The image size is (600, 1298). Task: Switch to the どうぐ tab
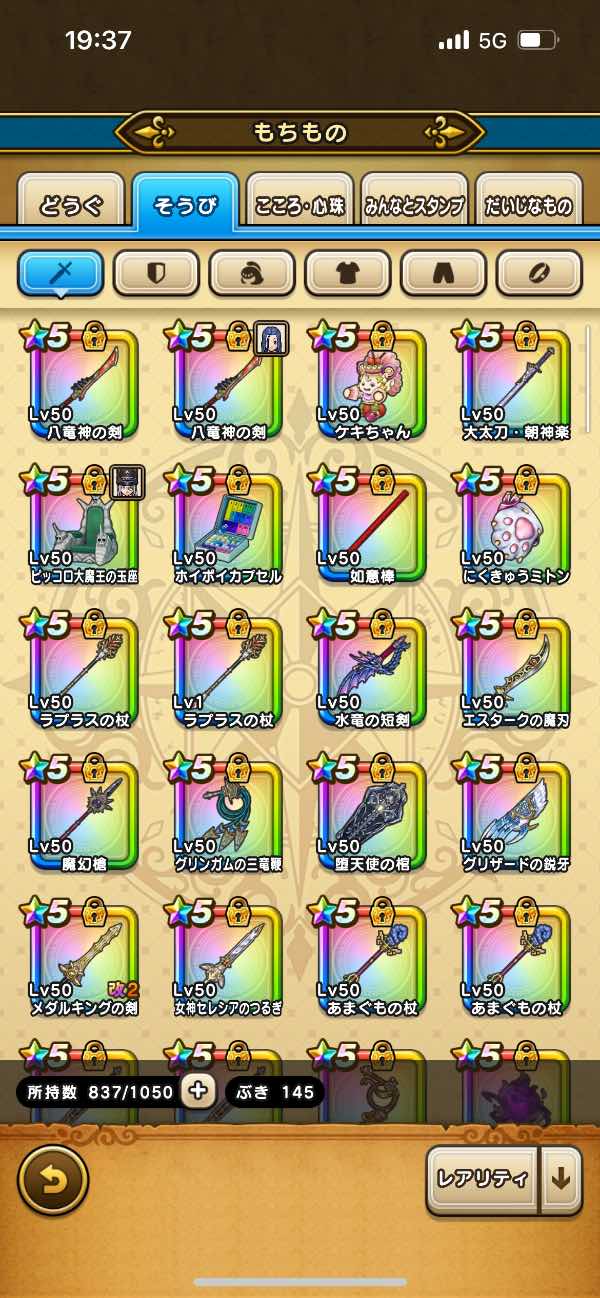point(71,206)
